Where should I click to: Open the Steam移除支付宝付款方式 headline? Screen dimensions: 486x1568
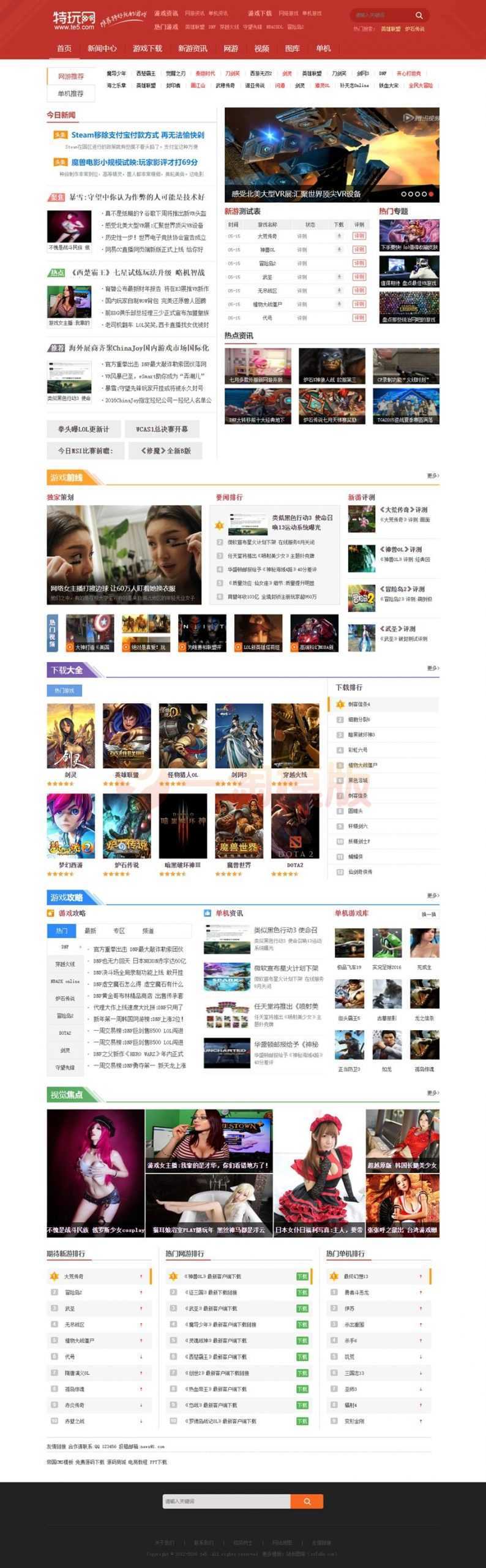tap(137, 135)
